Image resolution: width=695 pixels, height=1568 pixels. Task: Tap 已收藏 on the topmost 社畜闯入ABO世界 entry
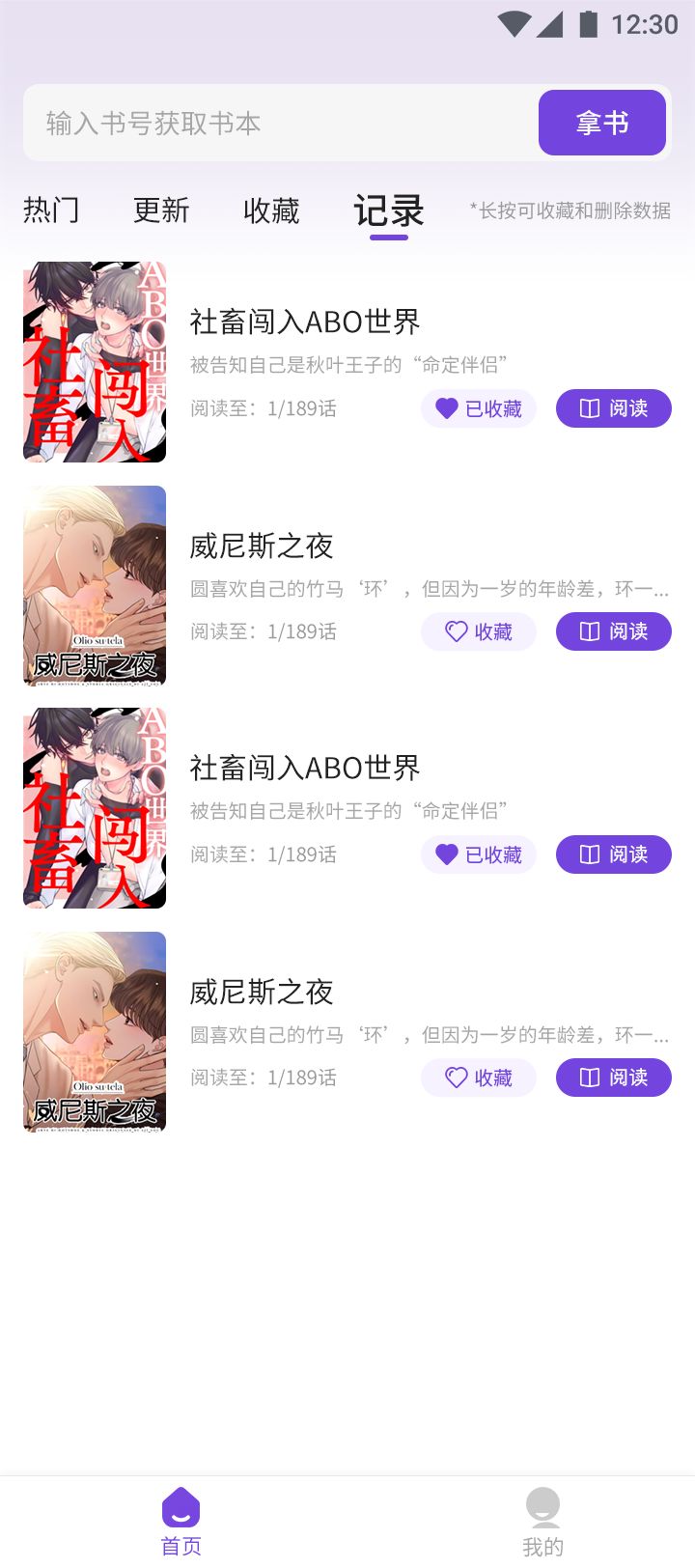pyautogui.click(x=479, y=408)
